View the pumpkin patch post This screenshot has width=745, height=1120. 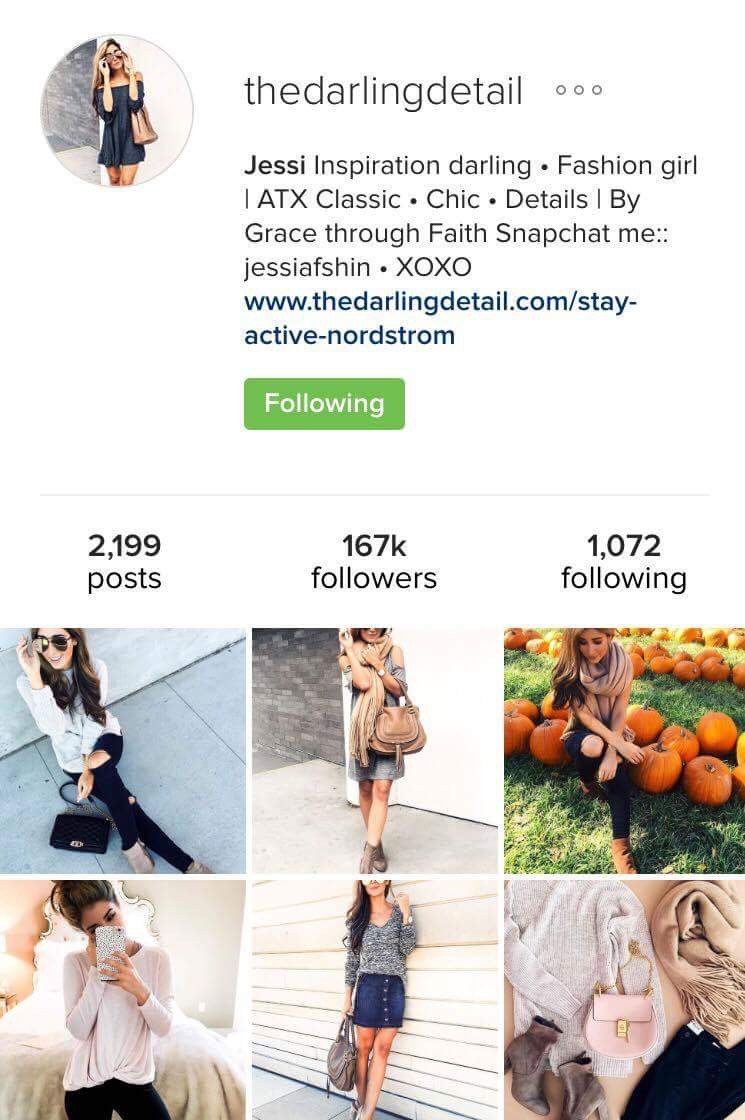tap(625, 751)
